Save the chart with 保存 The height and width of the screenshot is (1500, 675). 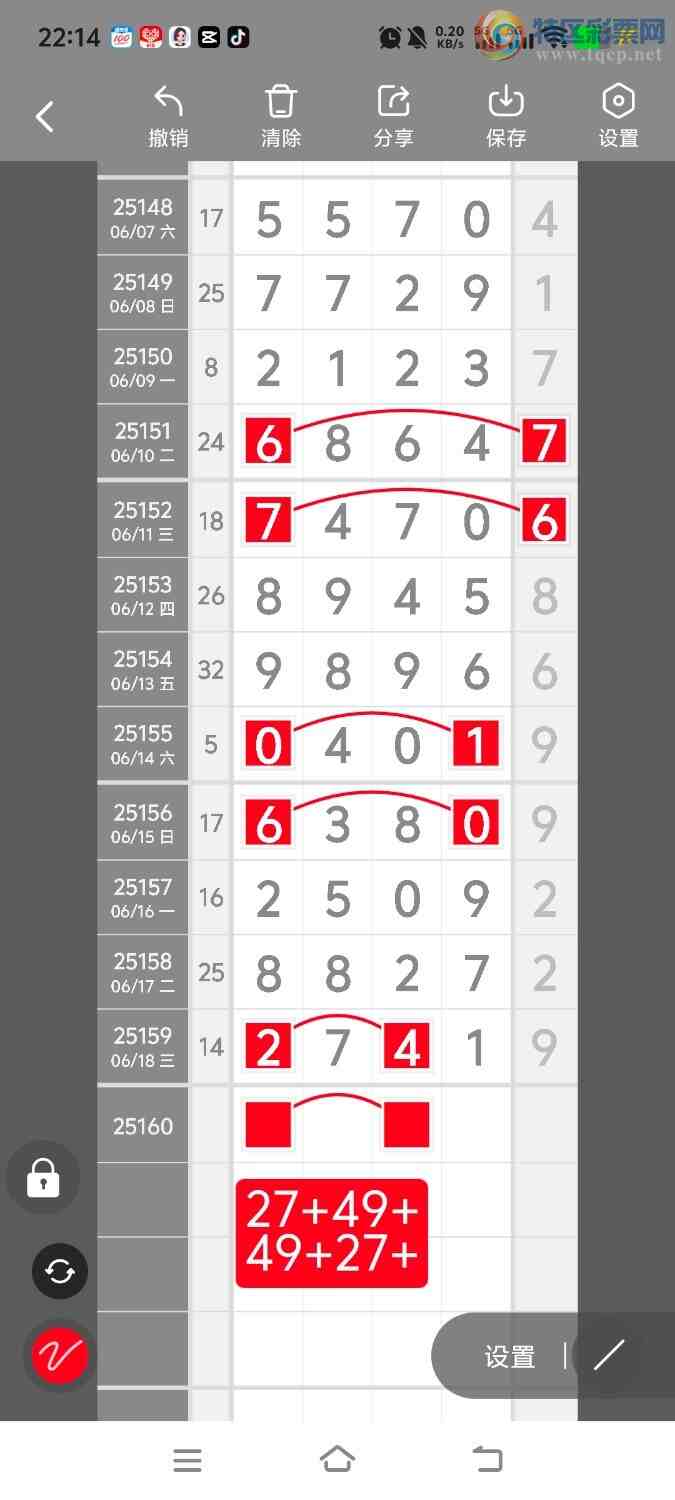(x=506, y=117)
